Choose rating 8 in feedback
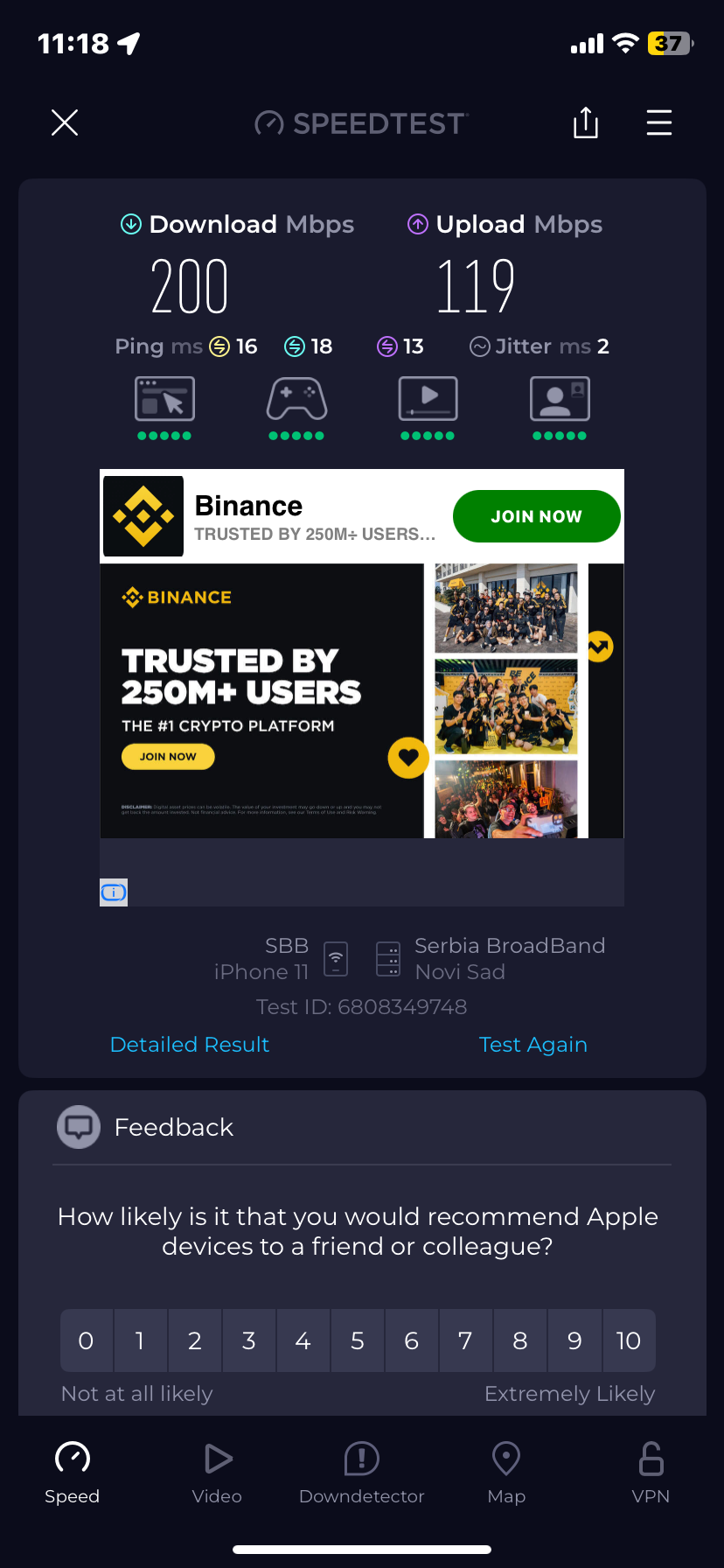Screen dimensions: 724x1568 coord(520,1340)
